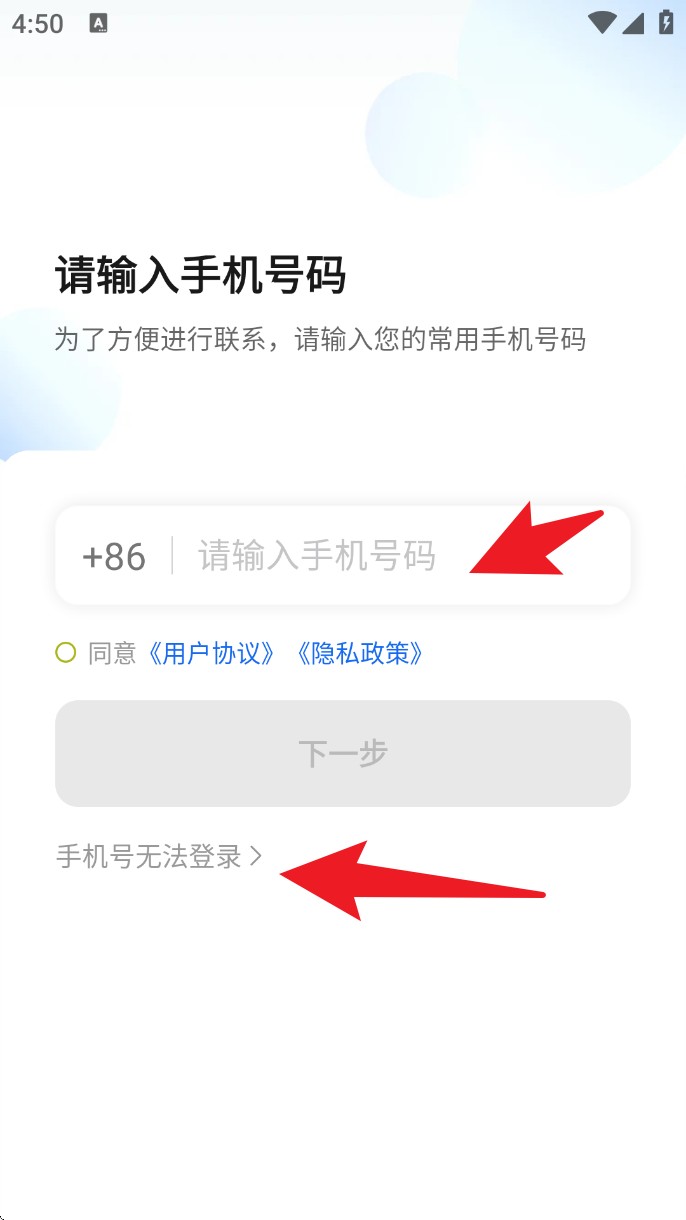Open the +86 country code selector
Screen dimensions: 686x1220
[114, 556]
